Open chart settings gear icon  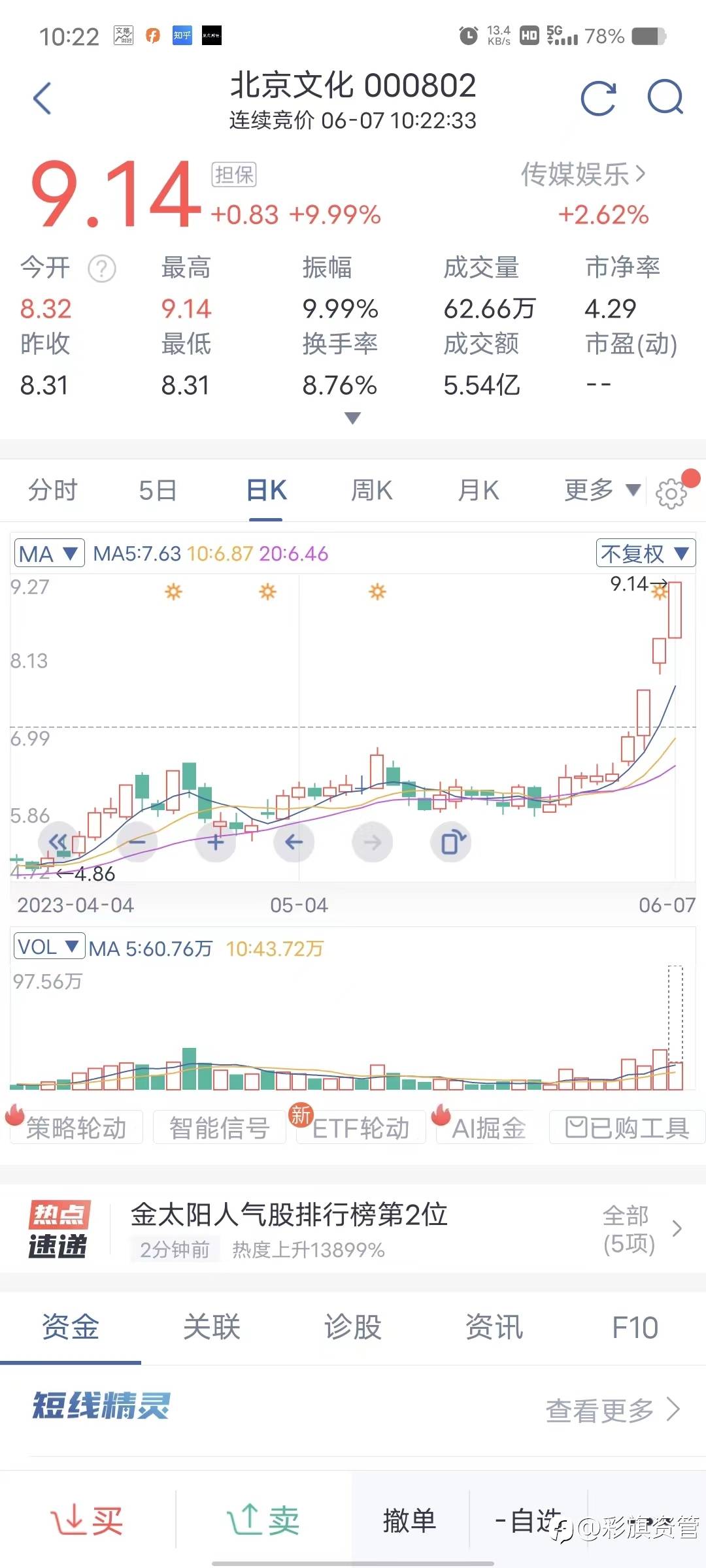pyautogui.click(x=671, y=493)
